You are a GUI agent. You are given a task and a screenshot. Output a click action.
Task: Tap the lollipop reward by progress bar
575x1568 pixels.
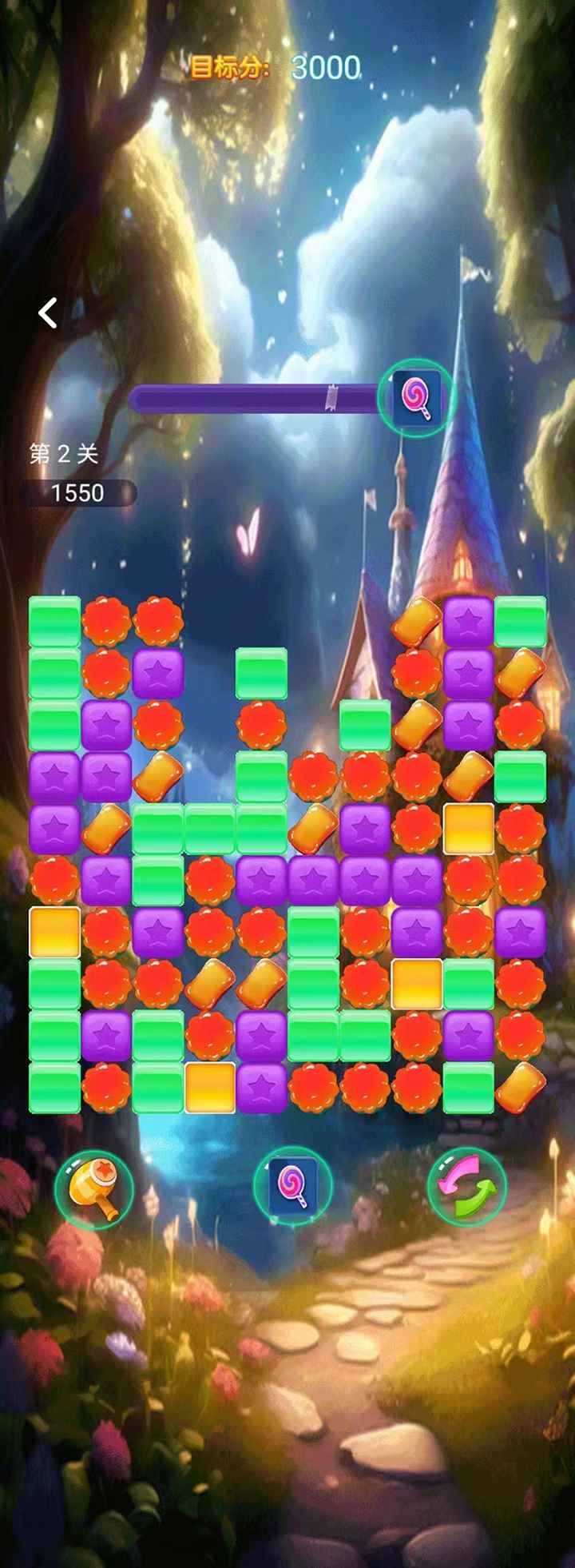coord(417,396)
